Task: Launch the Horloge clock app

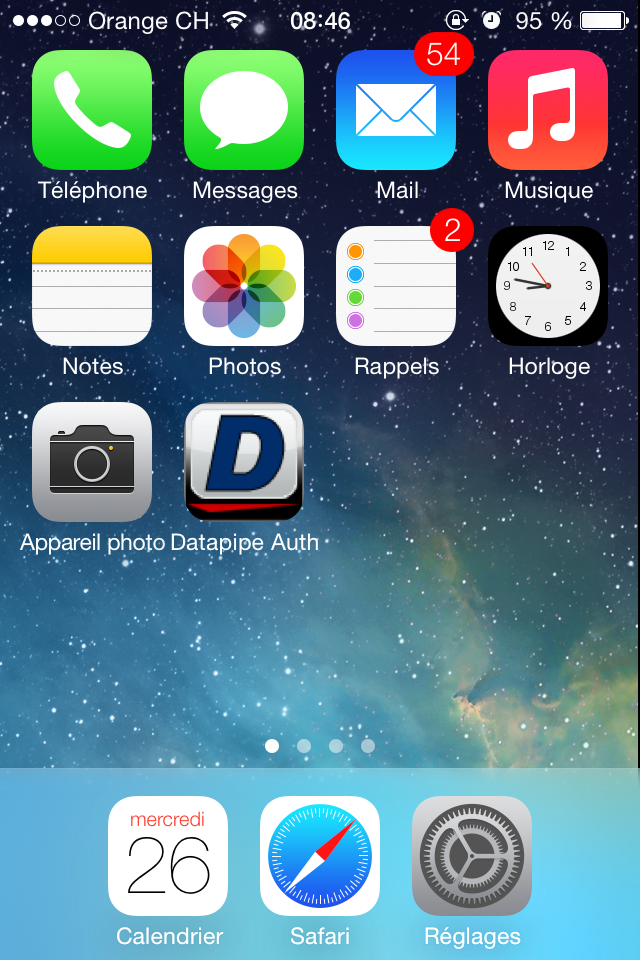Action: point(548,286)
